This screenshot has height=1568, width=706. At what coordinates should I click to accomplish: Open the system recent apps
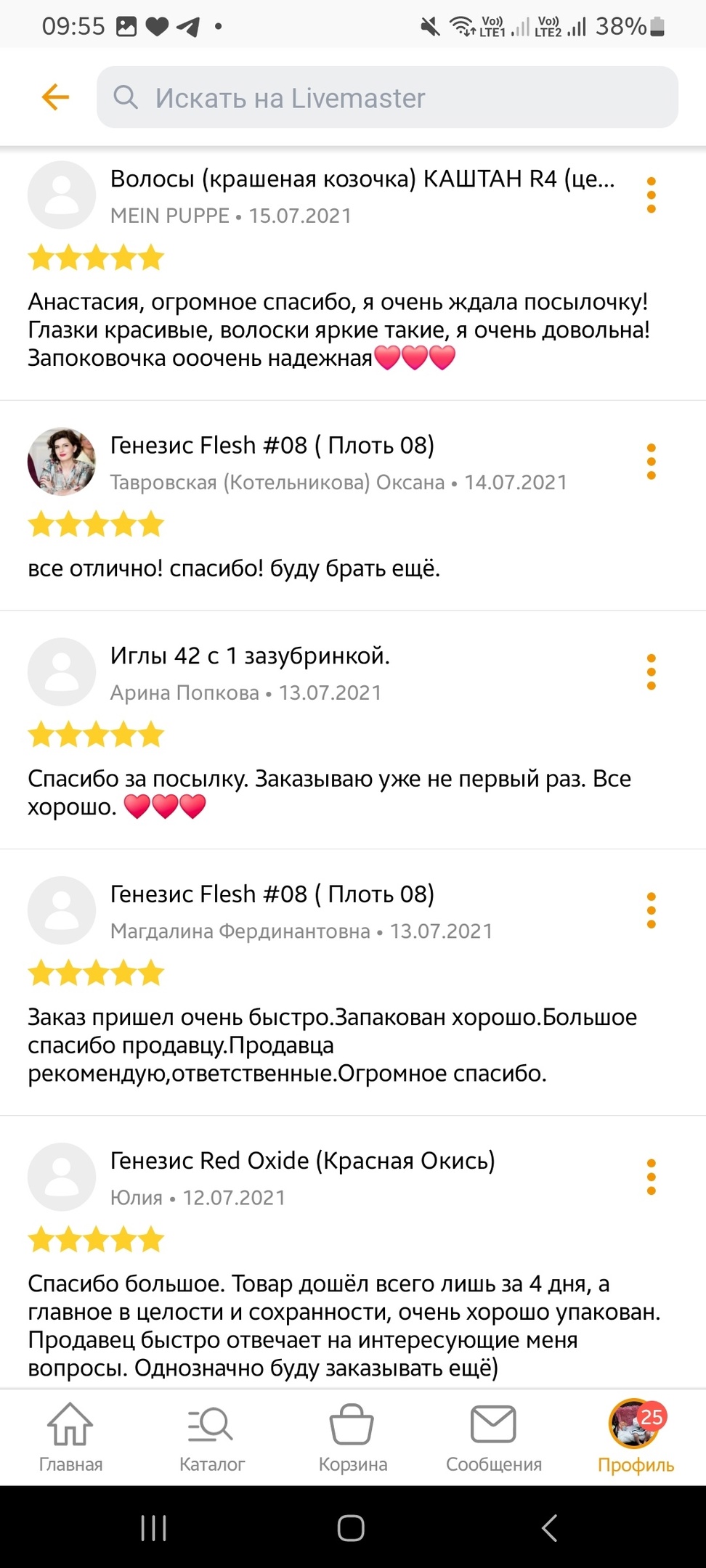coord(153,1527)
